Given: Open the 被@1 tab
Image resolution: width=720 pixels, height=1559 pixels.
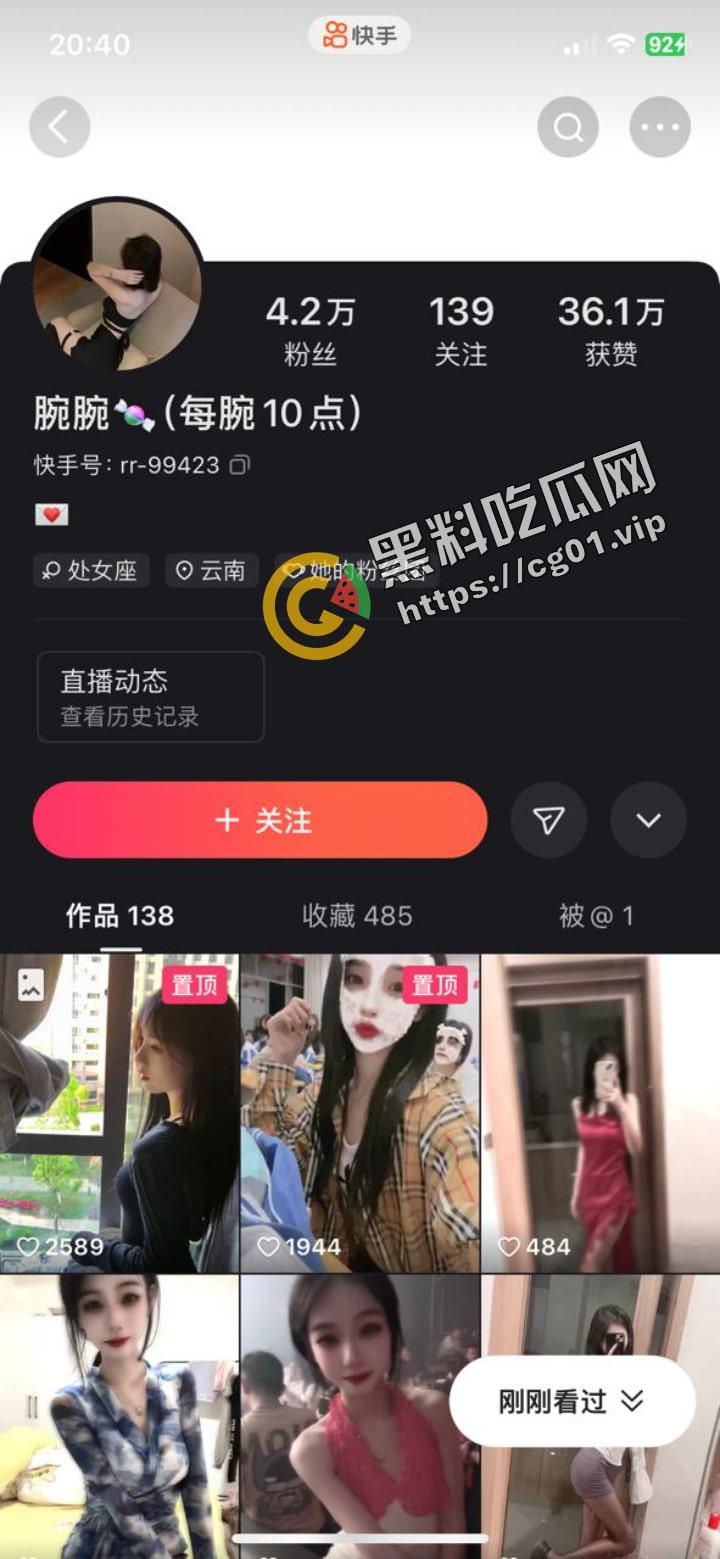Looking at the screenshot, I should (x=596, y=915).
